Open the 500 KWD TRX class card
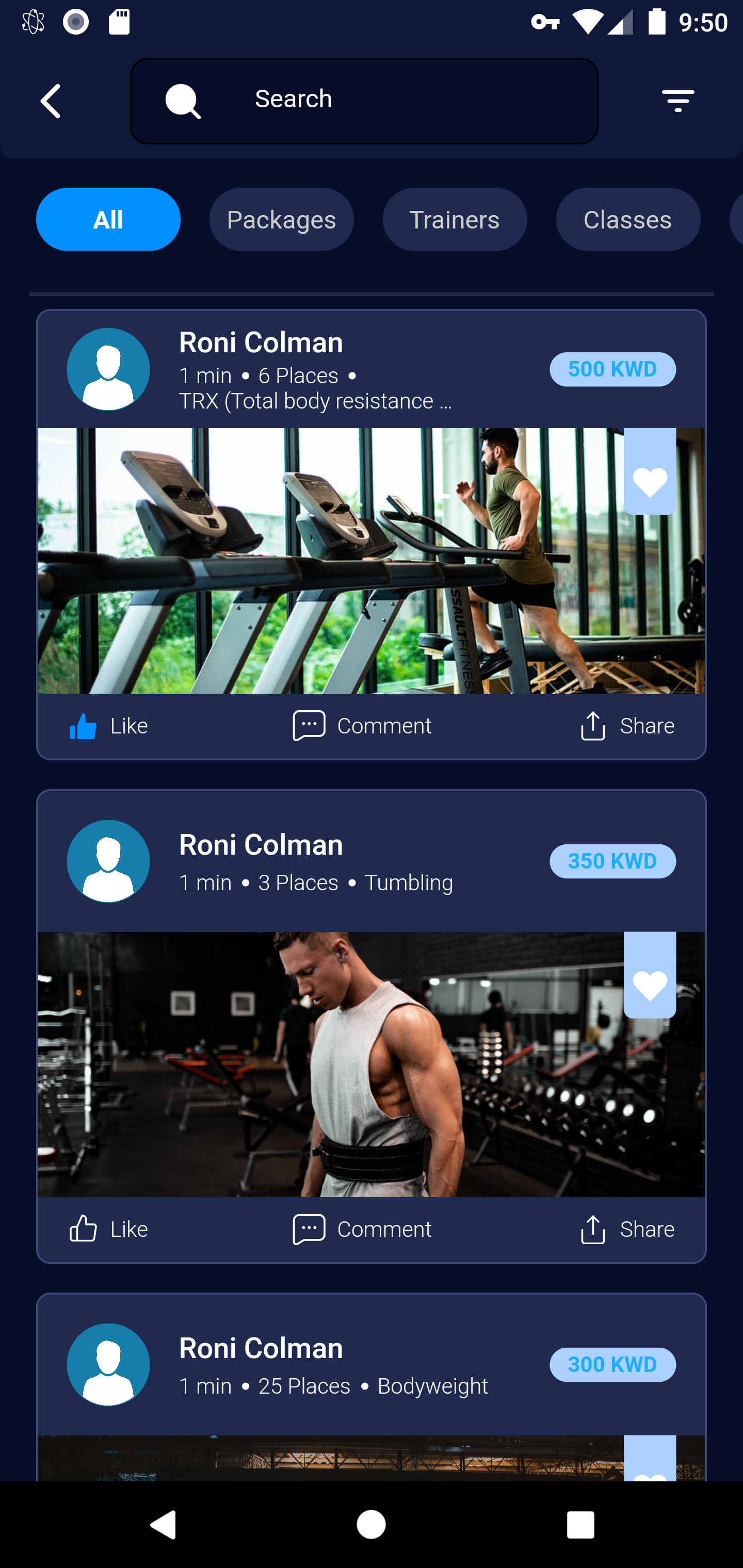The image size is (743, 1568). [372, 534]
